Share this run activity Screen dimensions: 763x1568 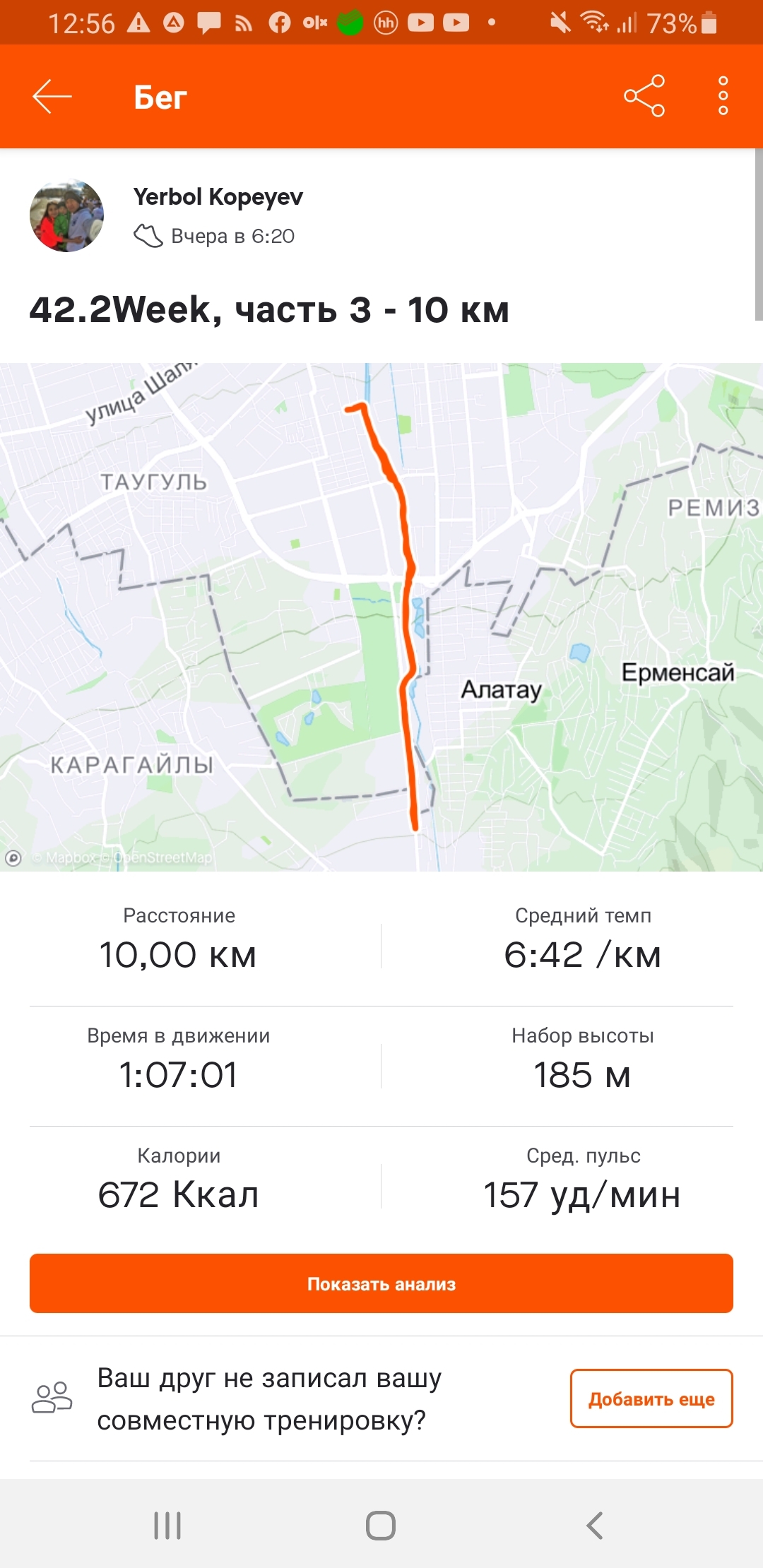point(644,96)
